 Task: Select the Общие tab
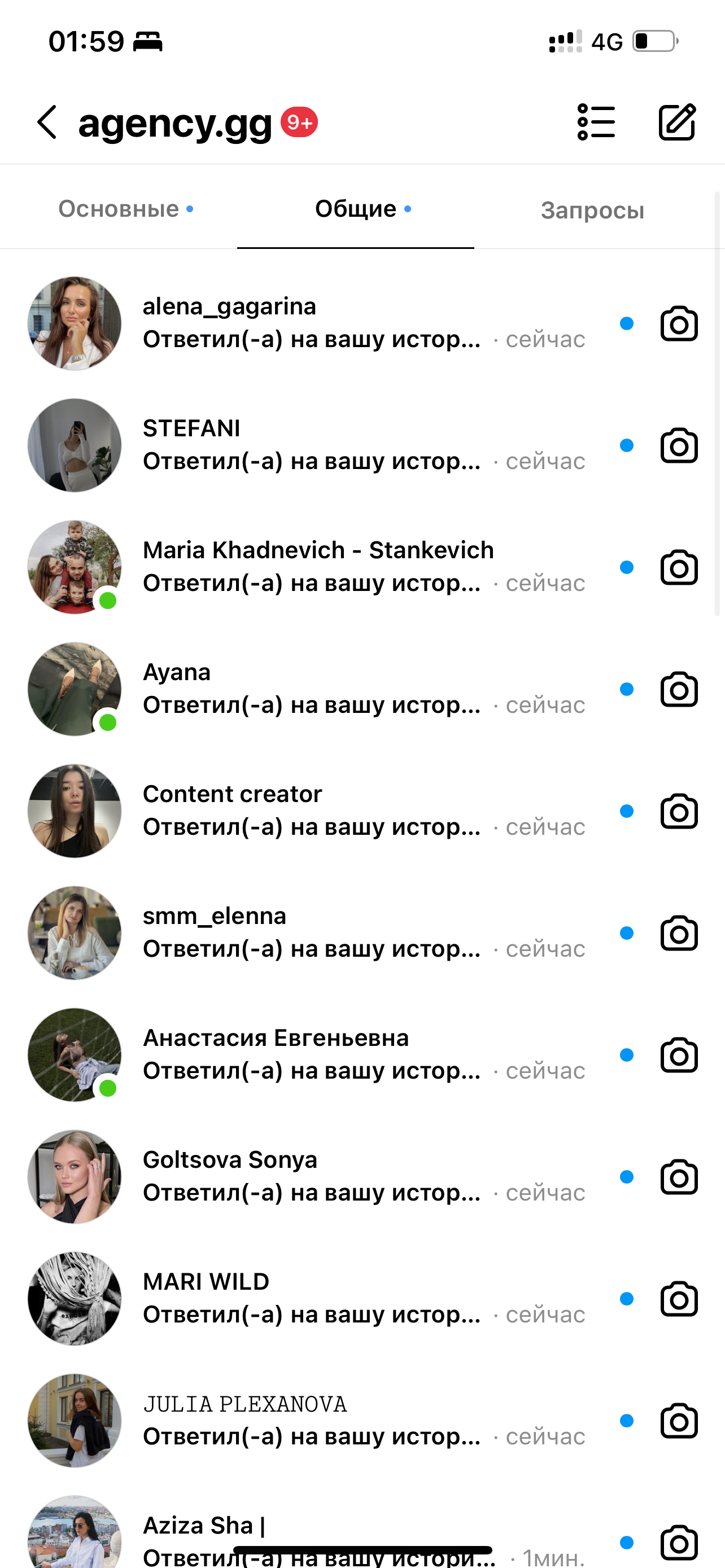[x=356, y=209]
